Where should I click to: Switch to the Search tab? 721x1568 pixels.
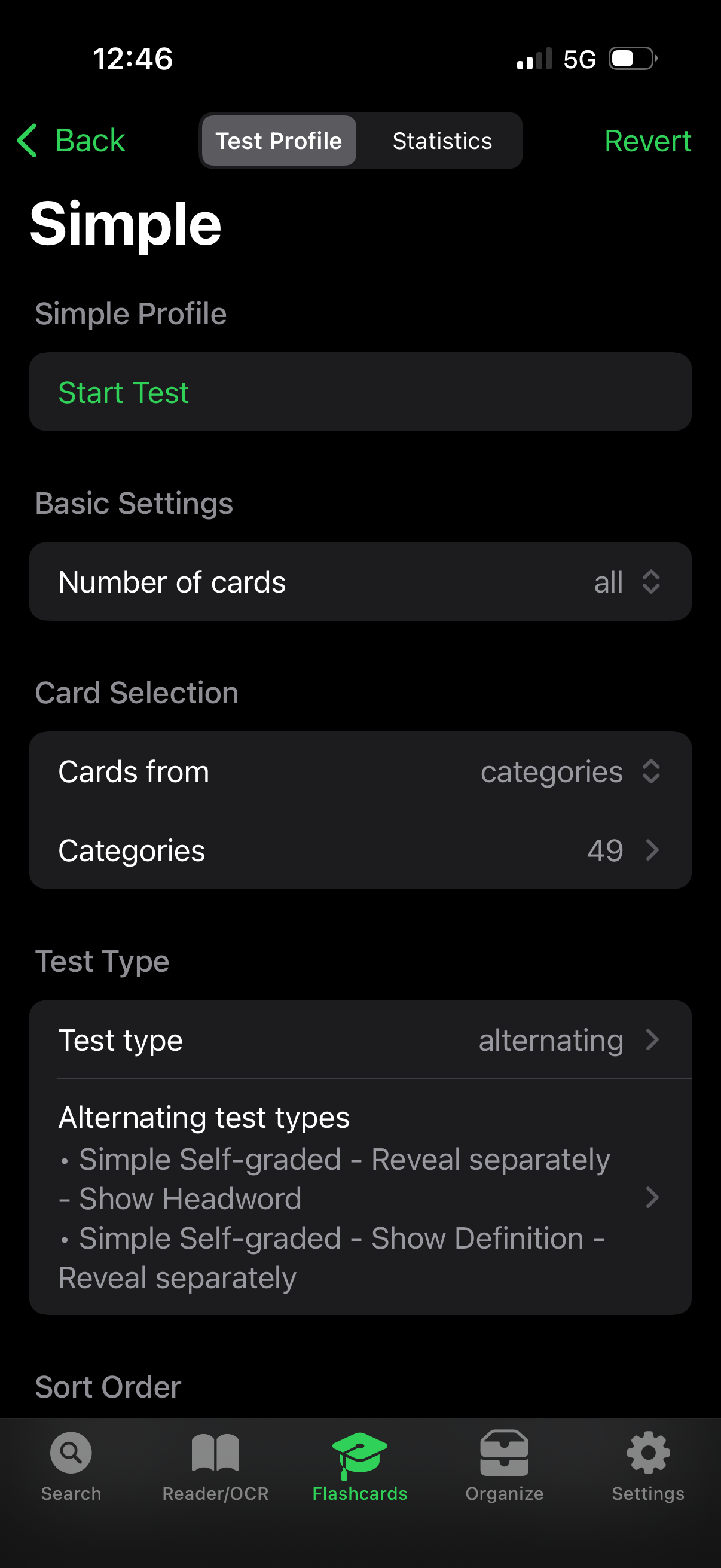[x=71, y=1465]
